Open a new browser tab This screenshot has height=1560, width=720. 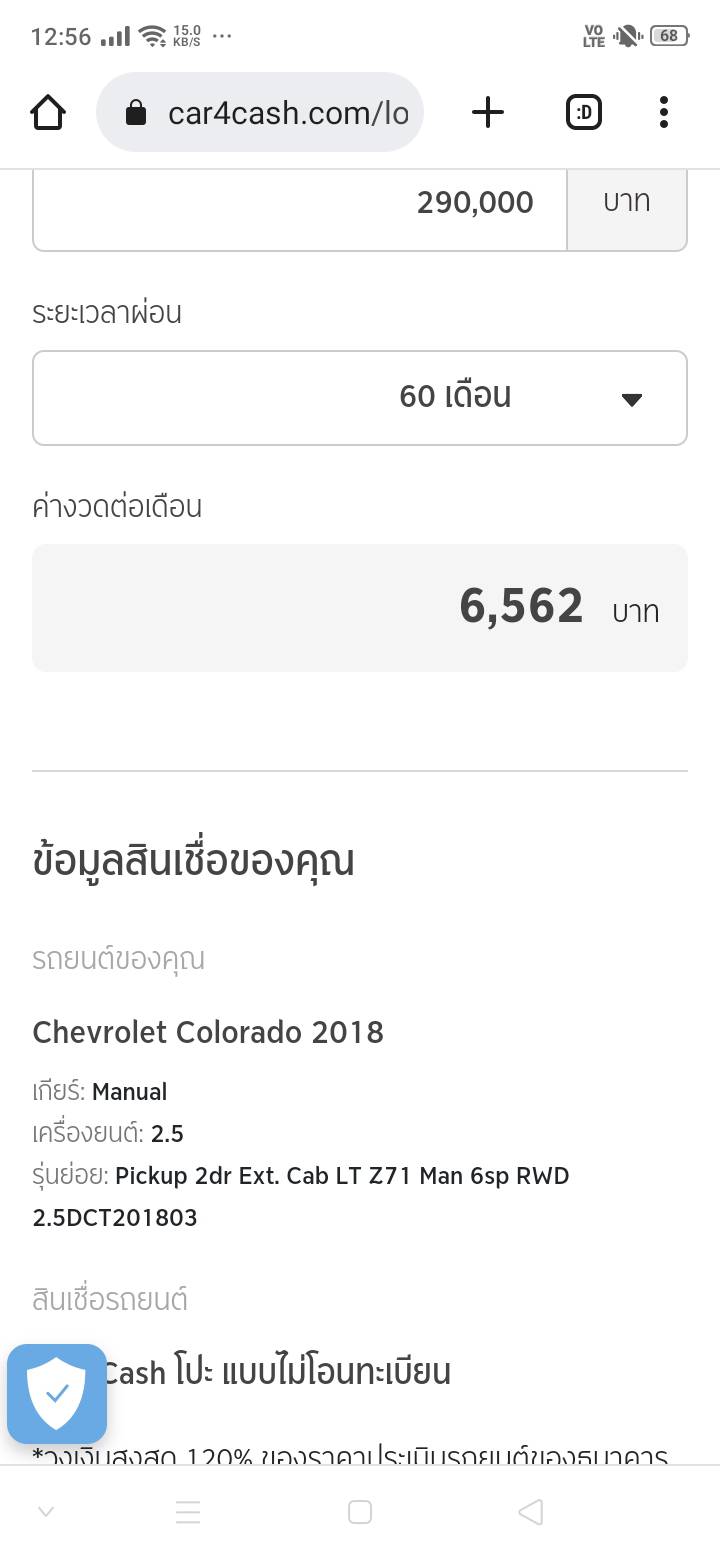coord(487,113)
